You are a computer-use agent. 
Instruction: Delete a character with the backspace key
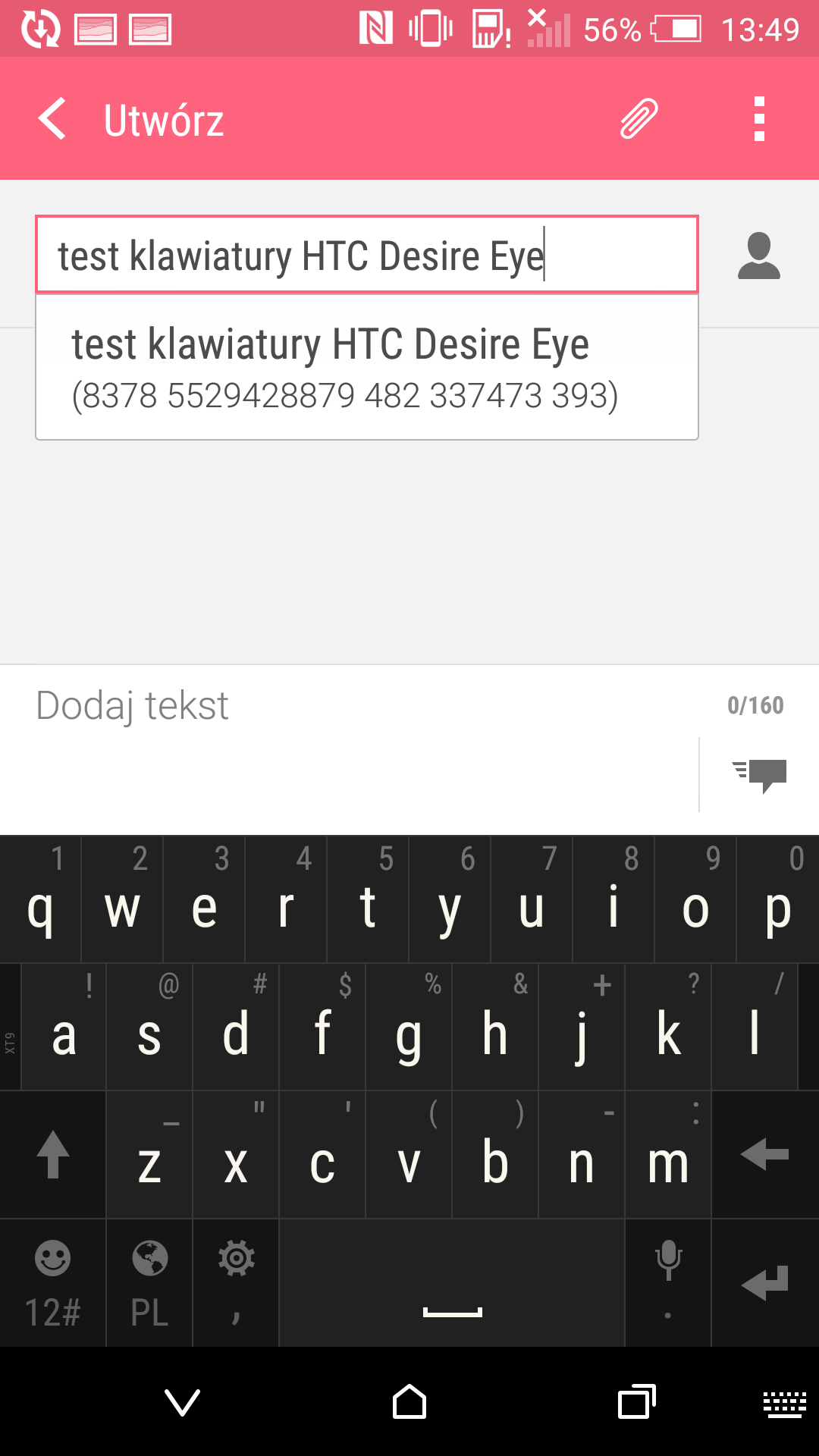765,1155
